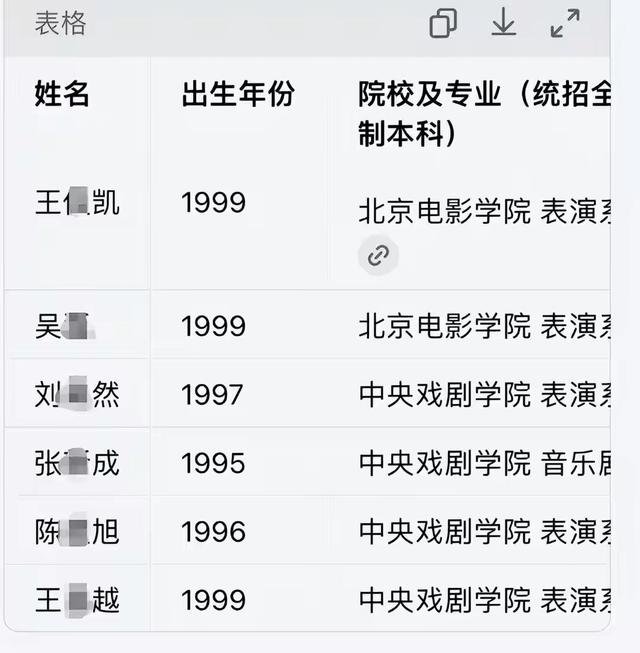Open the source link under 北京电影学院
Viewport: 640px width, 653px height.
[x=378, y=256]
